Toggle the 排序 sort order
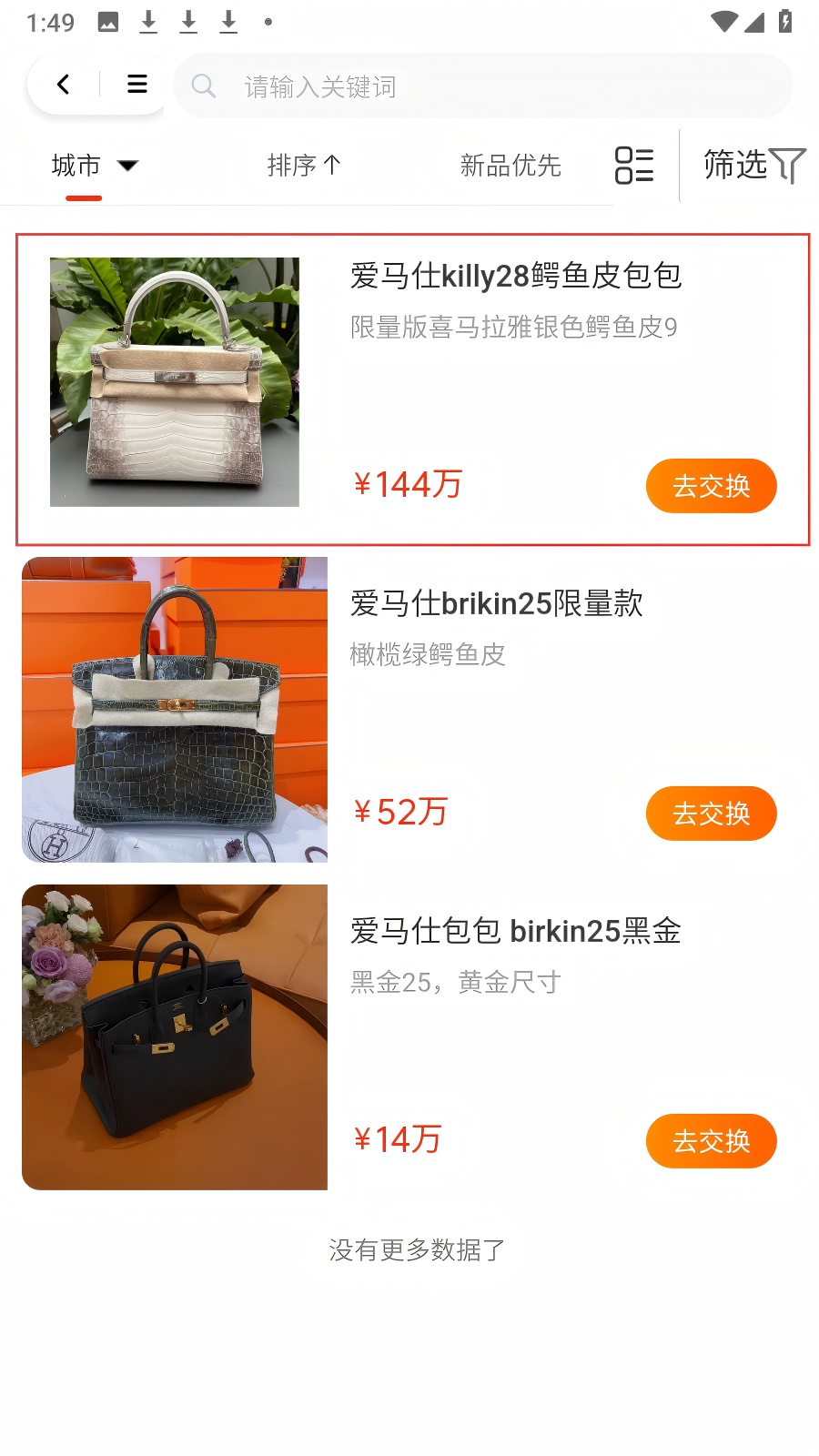The image size is (819, 1456). (x=304, y=166)
